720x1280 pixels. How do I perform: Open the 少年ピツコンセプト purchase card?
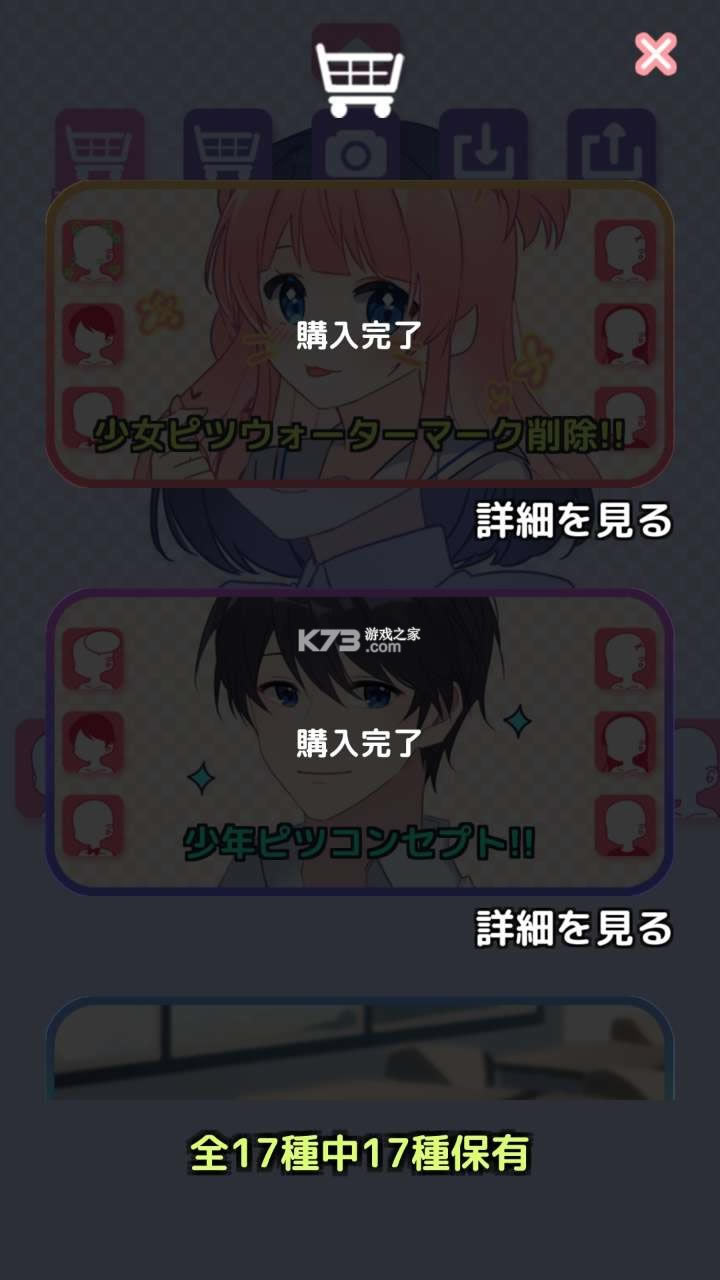360,742
